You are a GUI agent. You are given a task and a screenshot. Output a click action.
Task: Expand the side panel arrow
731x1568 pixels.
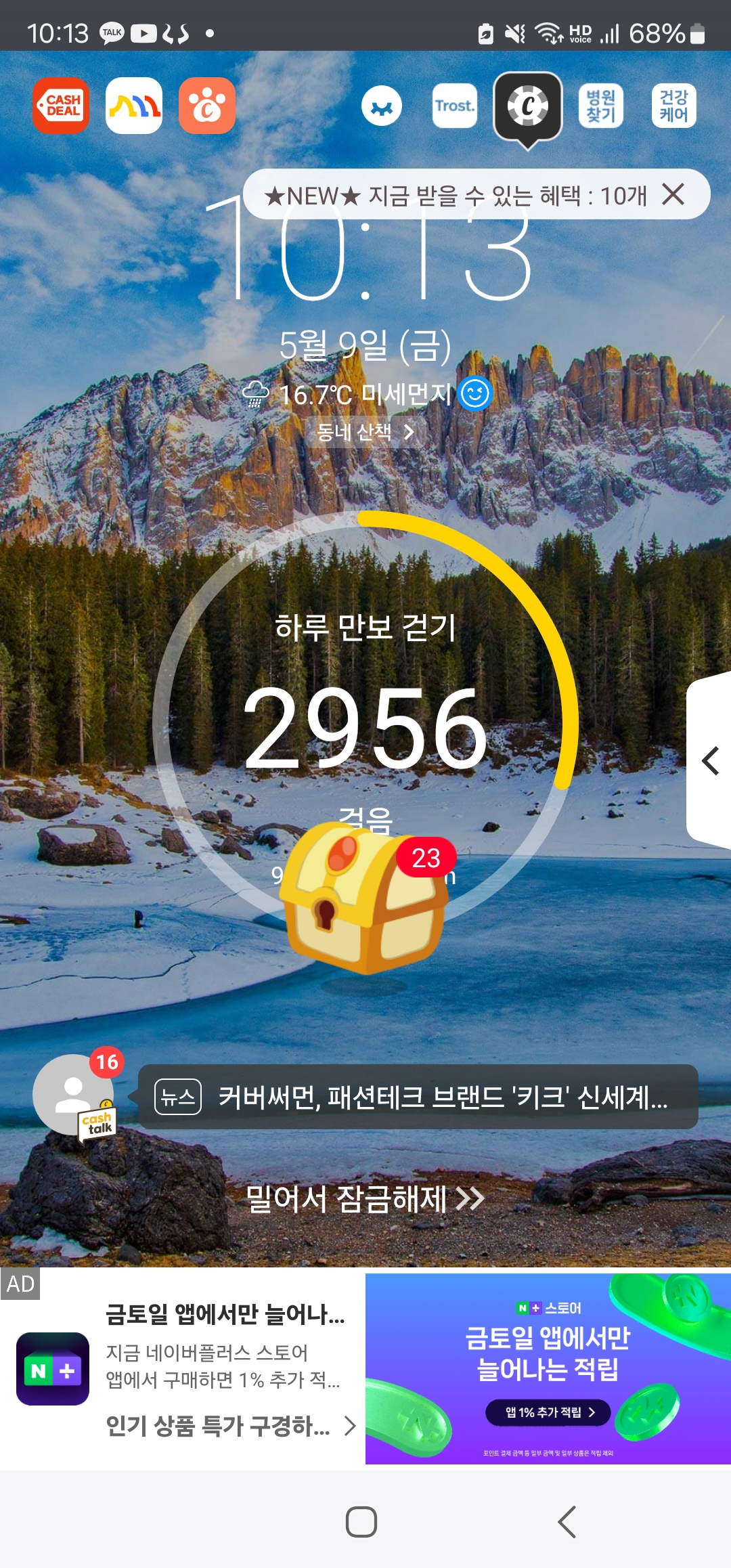710,761
